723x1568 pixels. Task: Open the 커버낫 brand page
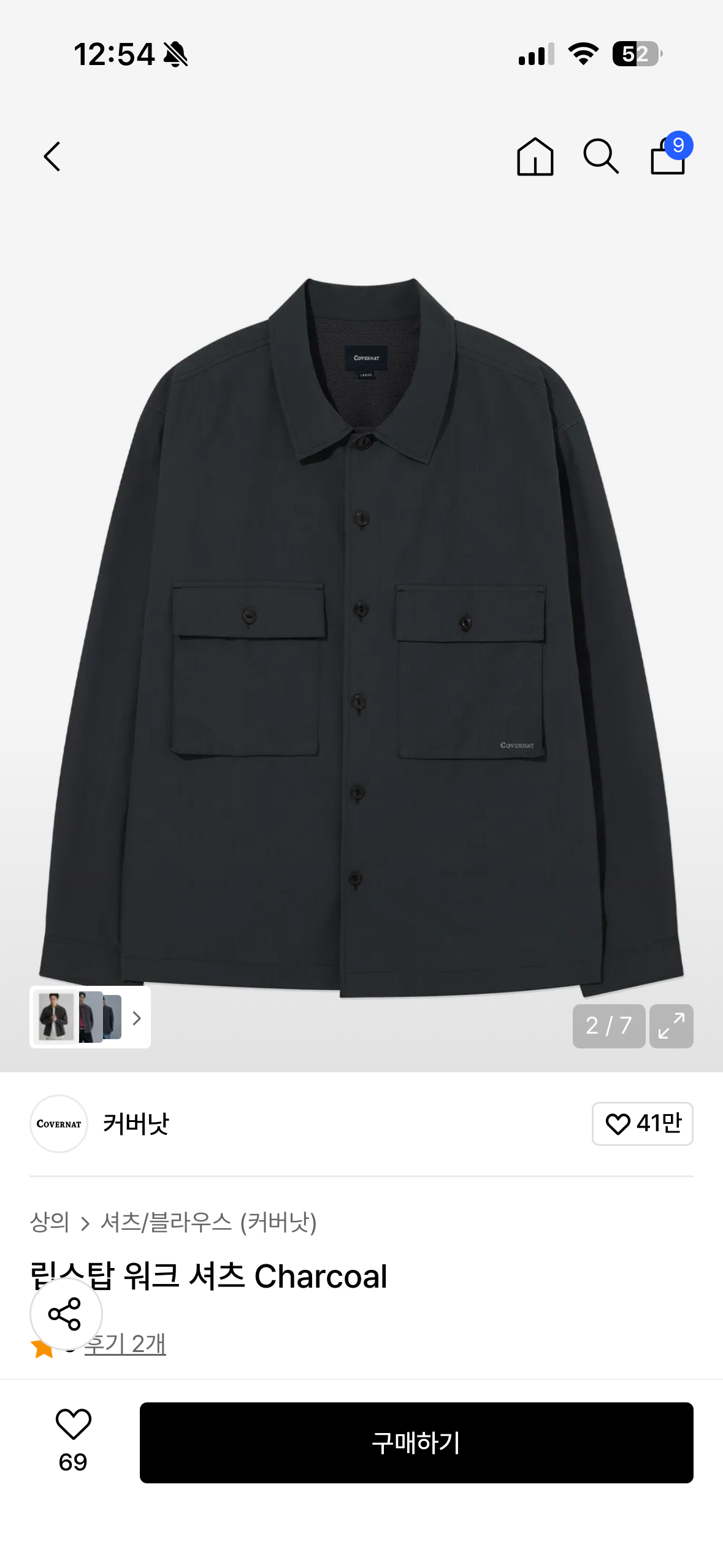[135, 1124]
